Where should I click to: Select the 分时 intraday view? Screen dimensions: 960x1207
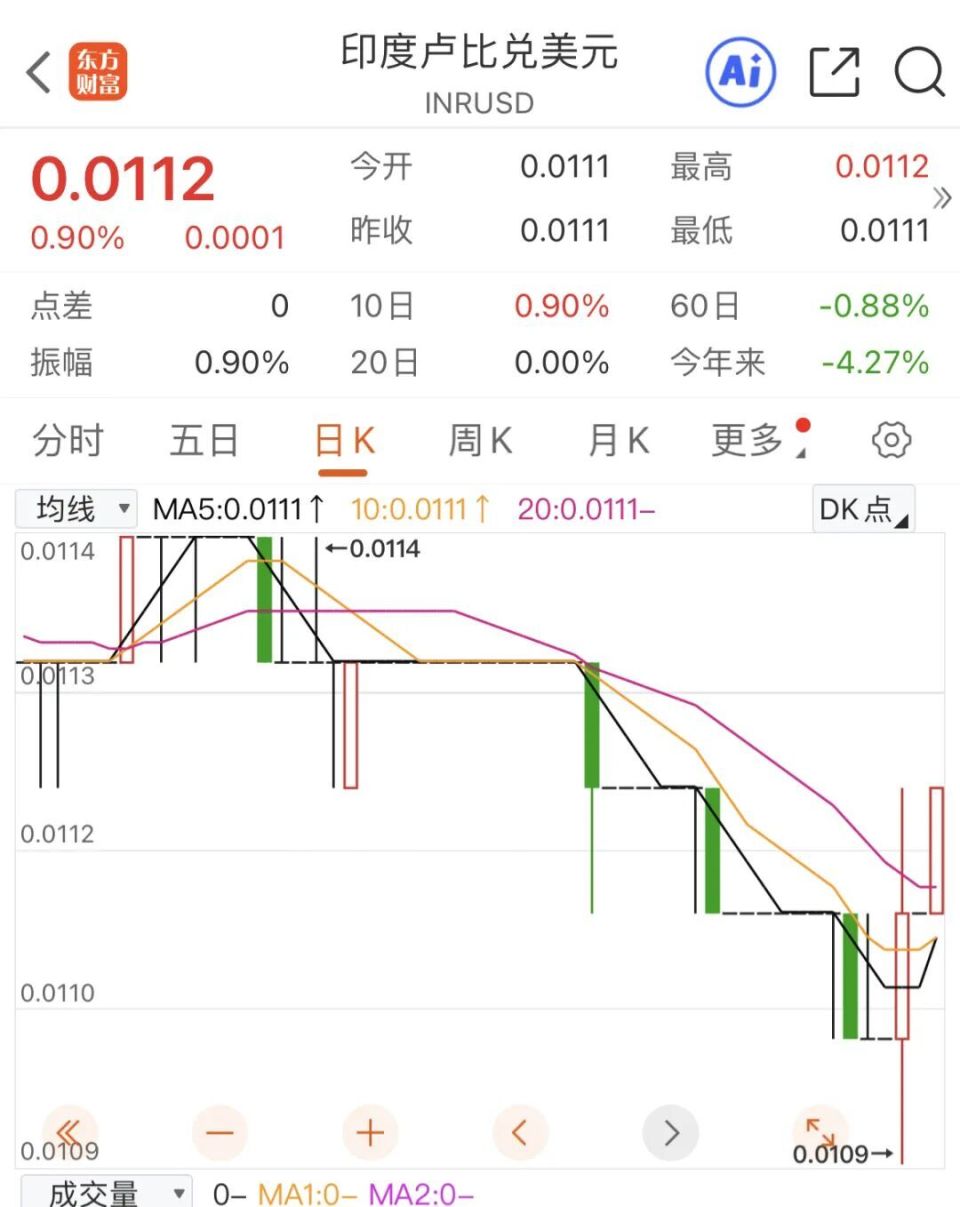point(66,439)
